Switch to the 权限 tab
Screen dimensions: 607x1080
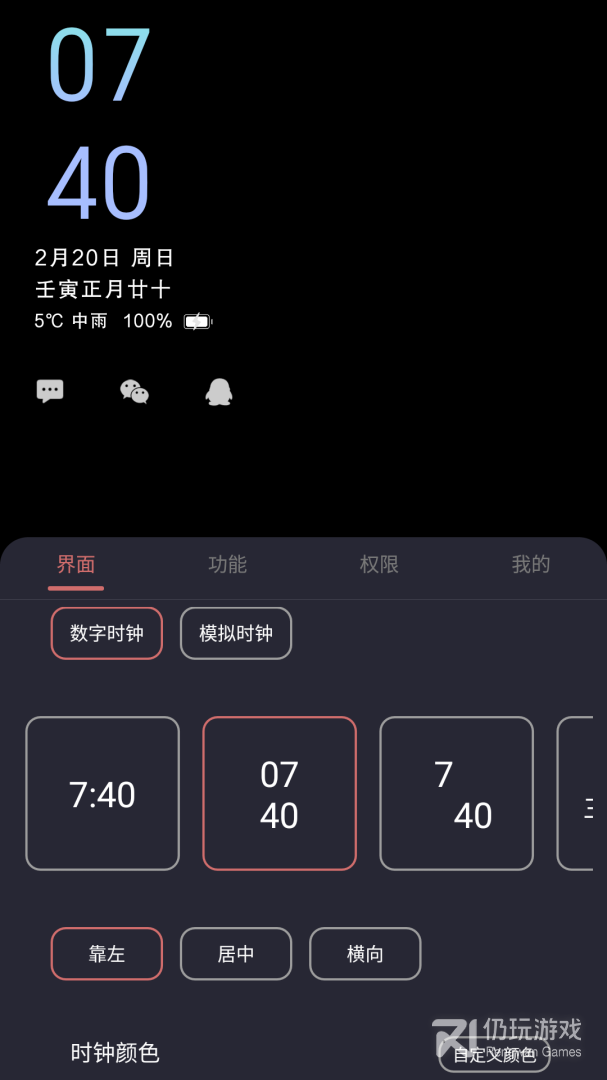point(379,565)
